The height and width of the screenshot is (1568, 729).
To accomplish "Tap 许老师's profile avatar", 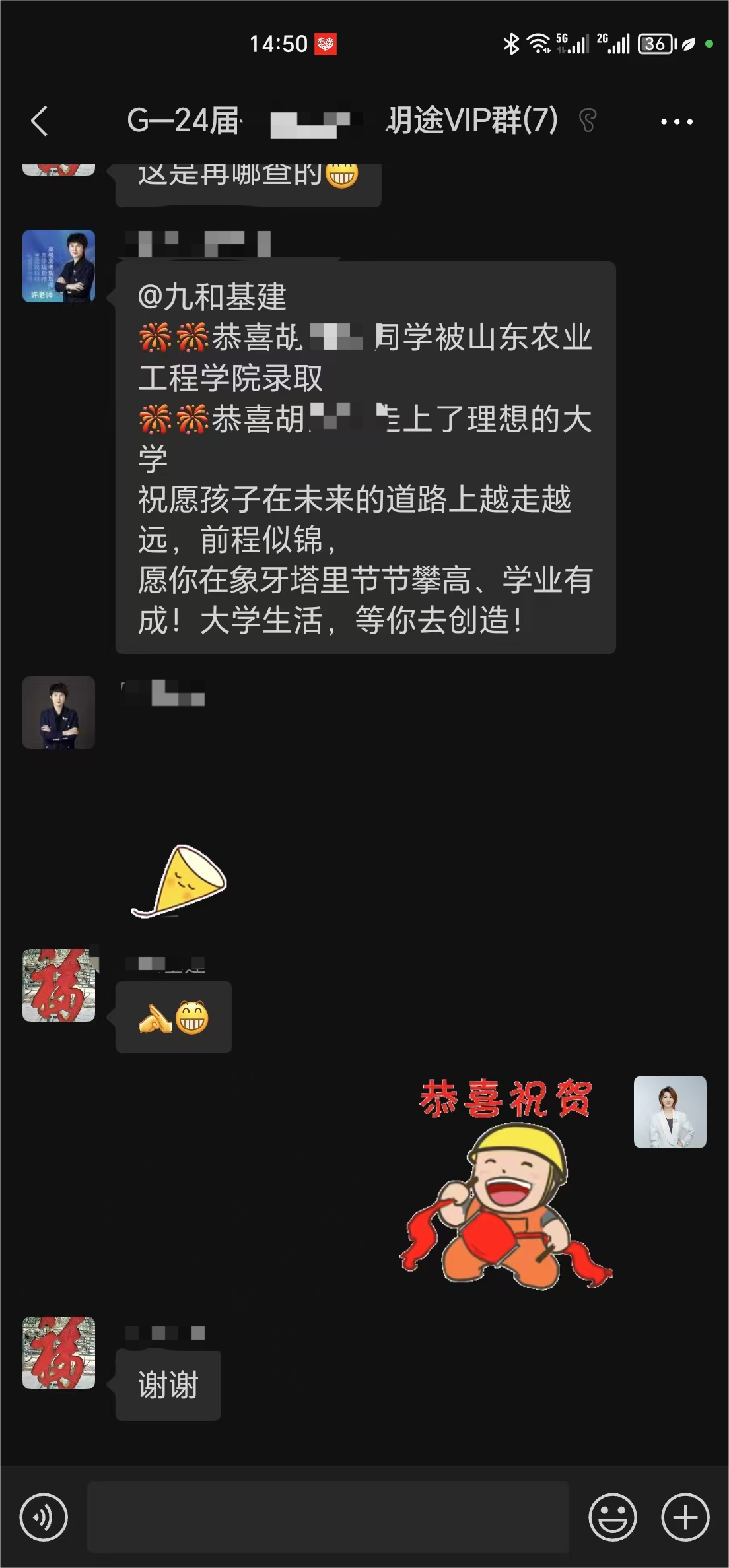I will 58,265.
